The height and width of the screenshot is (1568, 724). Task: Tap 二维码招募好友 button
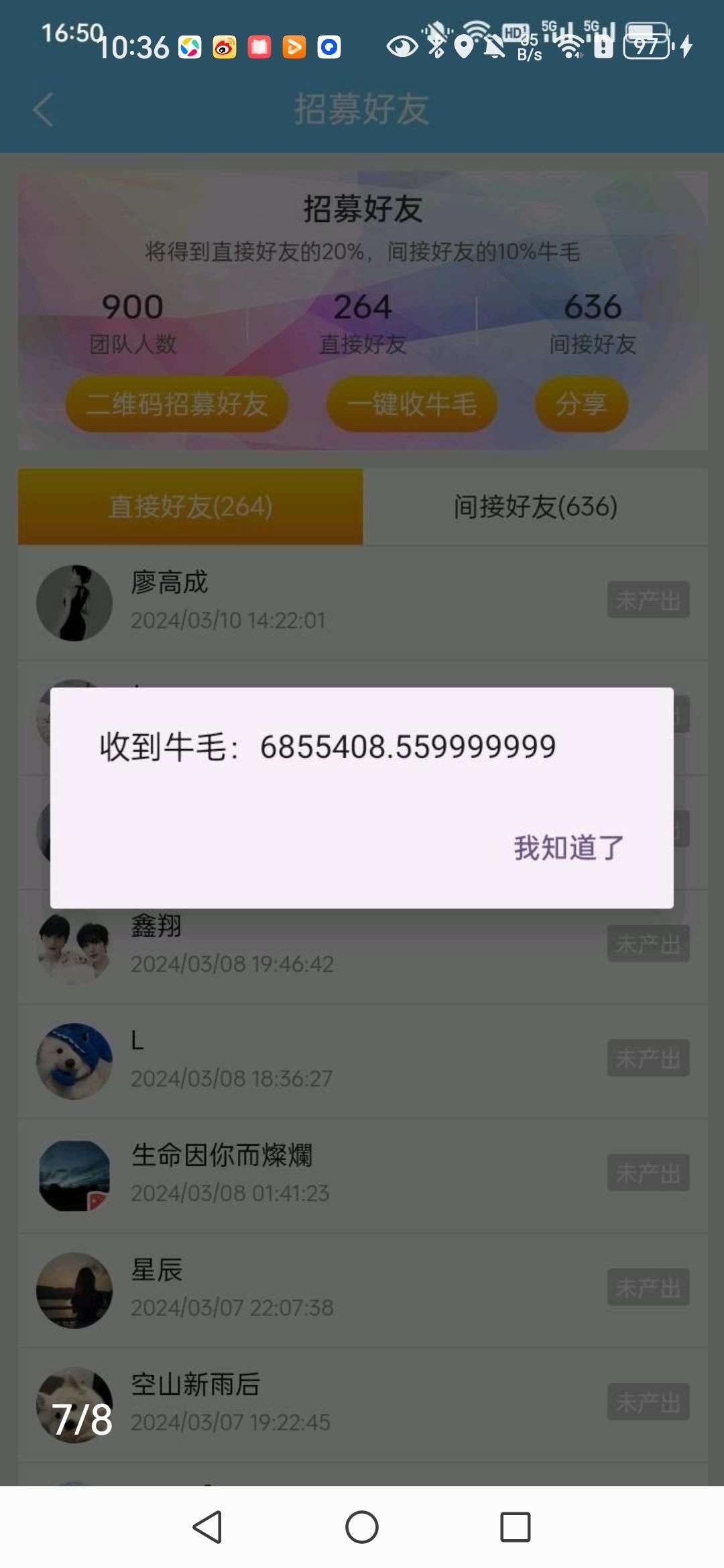(177, 404)
